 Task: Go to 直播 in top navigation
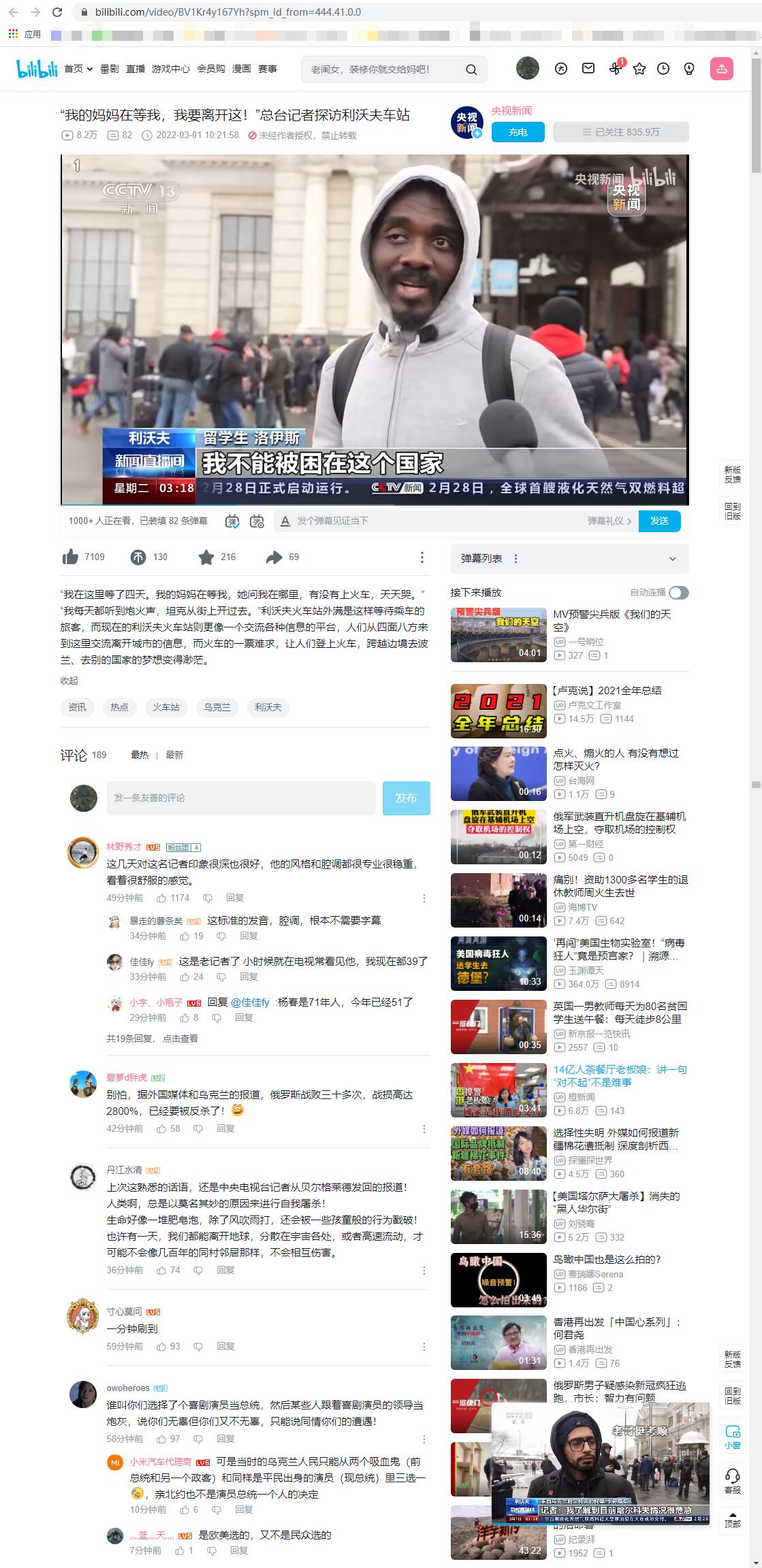pyautogui.click(x=136, y=69)
